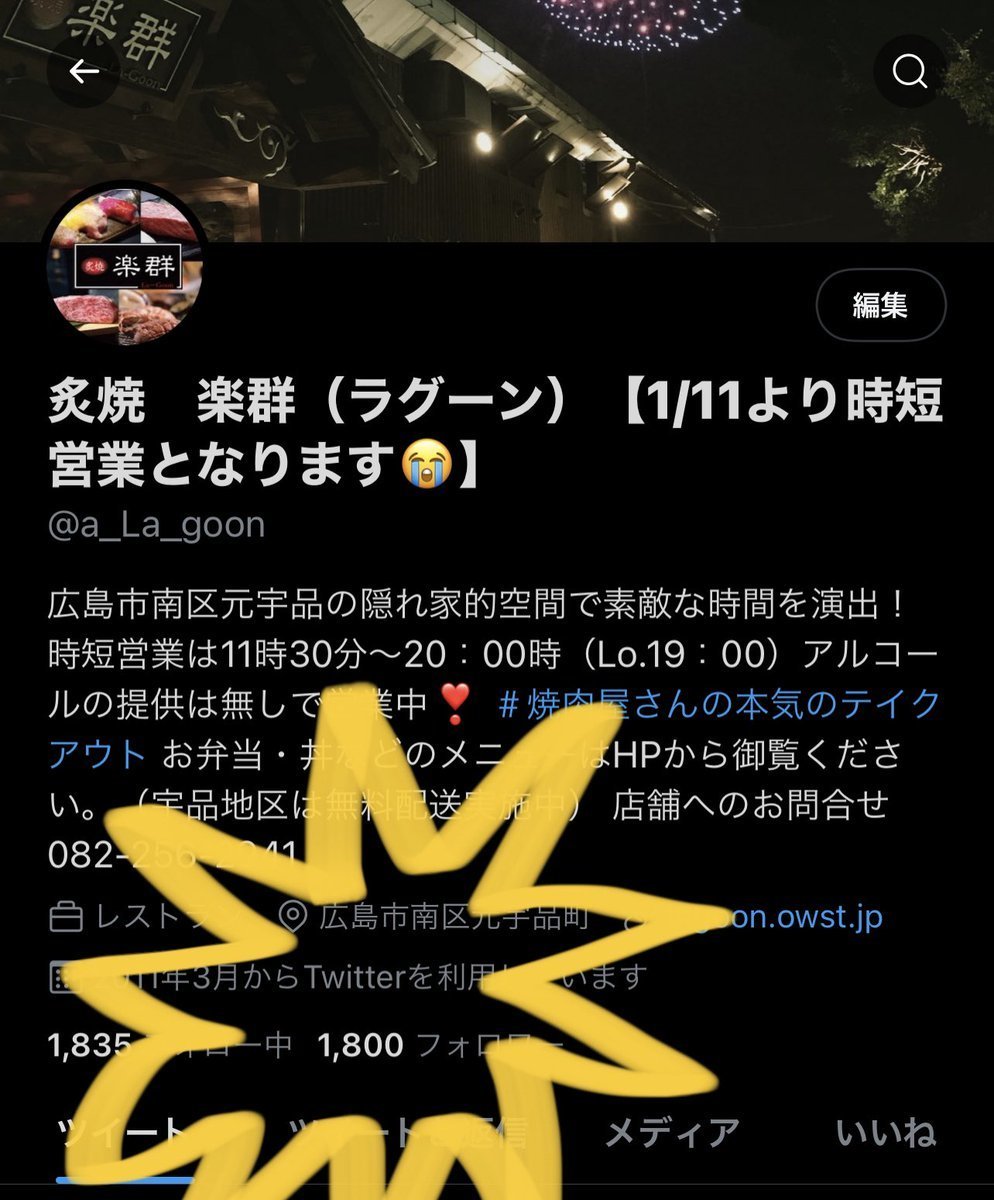Viewport: 994px width, 1200px height.
Task: Switch to the いいね tab
Action: (x=886, y=1132)
